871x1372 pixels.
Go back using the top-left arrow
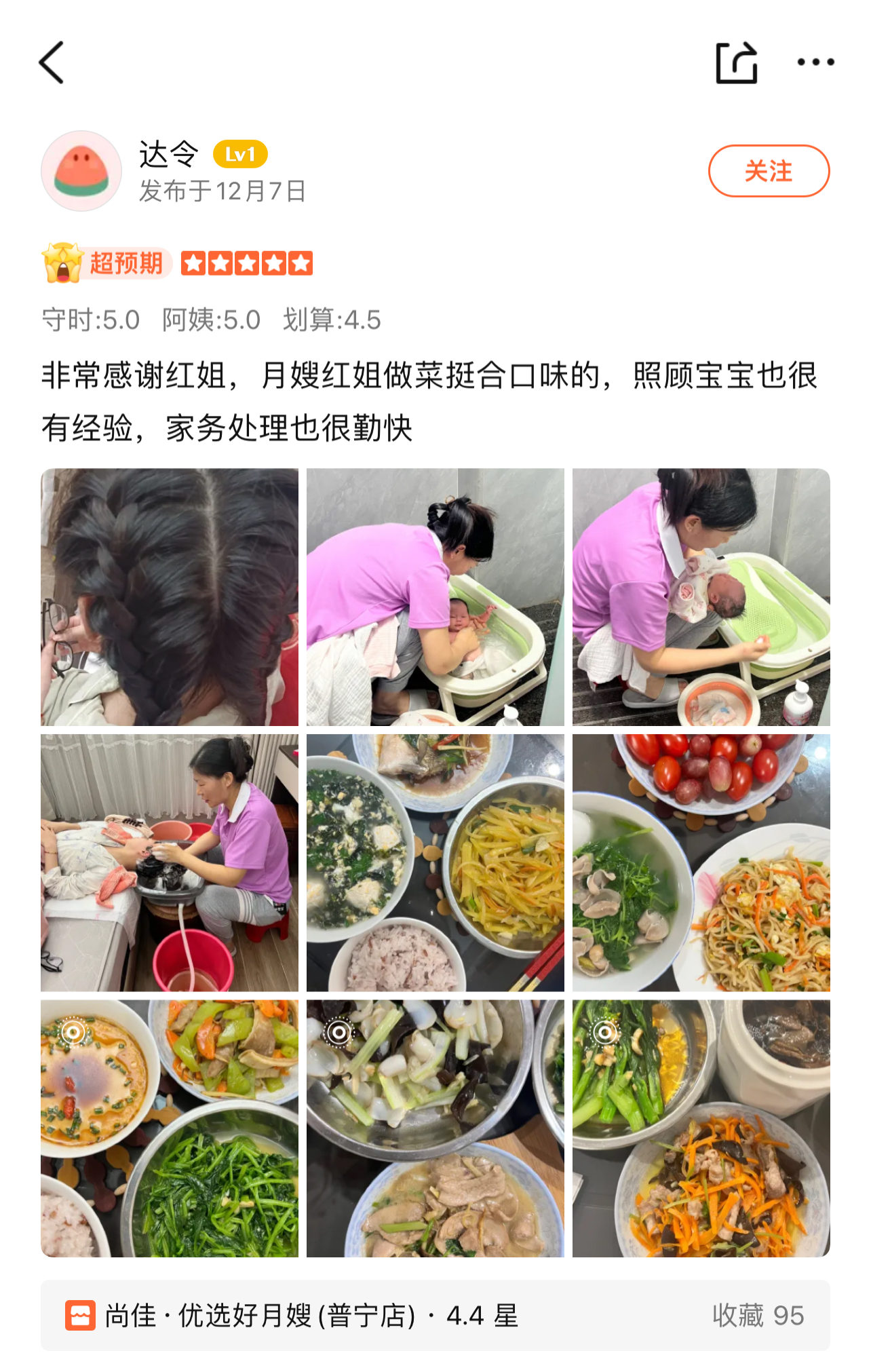52,62
